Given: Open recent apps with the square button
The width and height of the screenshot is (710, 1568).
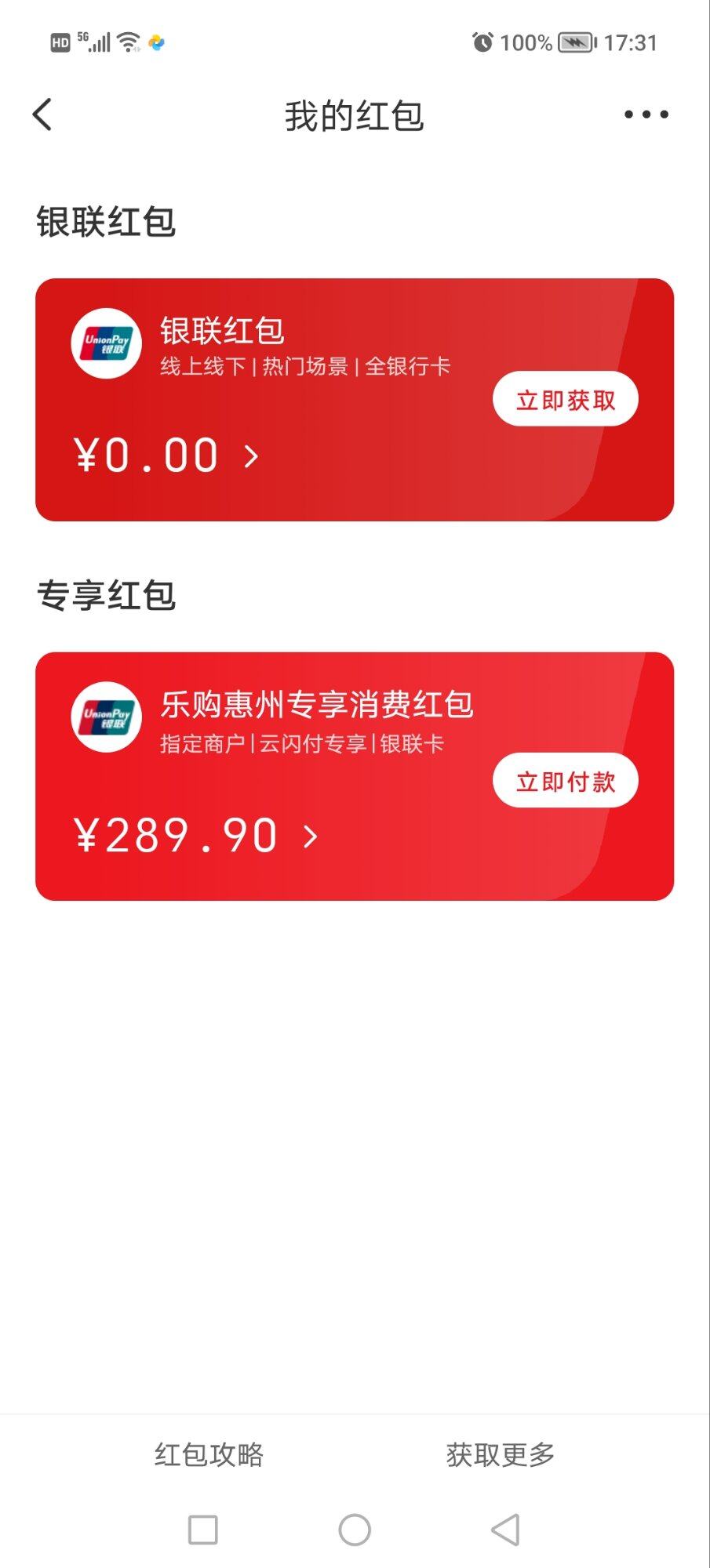Looking at the screenshot, I should click(x=203, y=1530).
